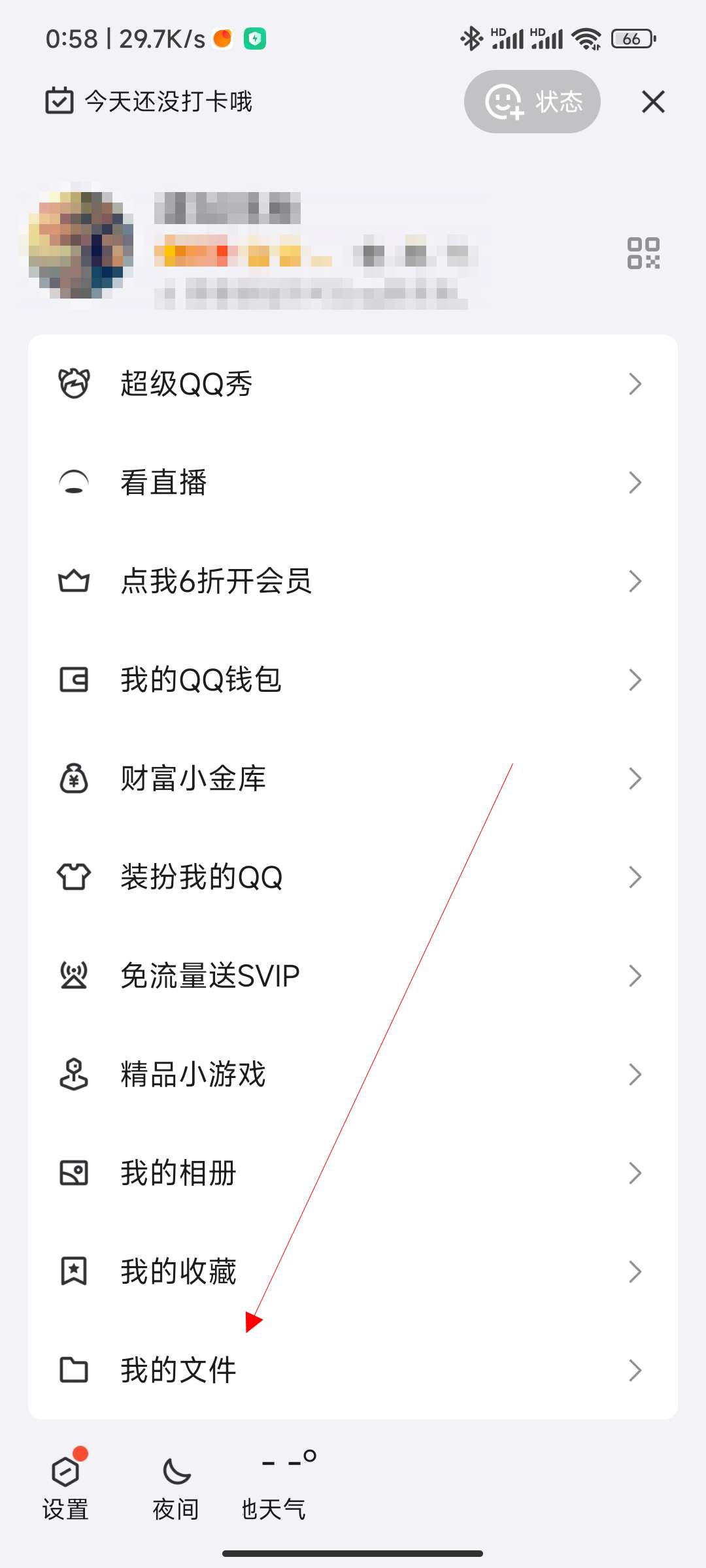Open 我的相册
The image size is (706, 1568).
[353, 1173]
